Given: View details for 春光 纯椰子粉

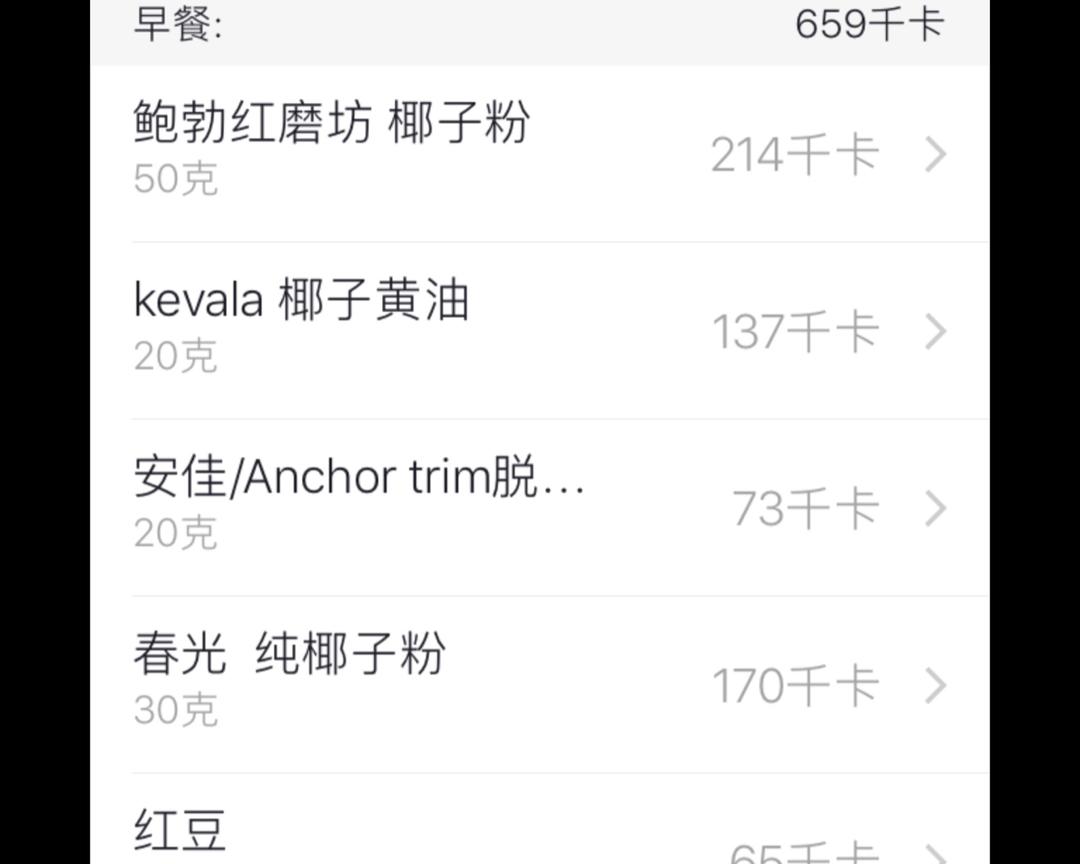Looking at the screenshot, I should [538, 685].
